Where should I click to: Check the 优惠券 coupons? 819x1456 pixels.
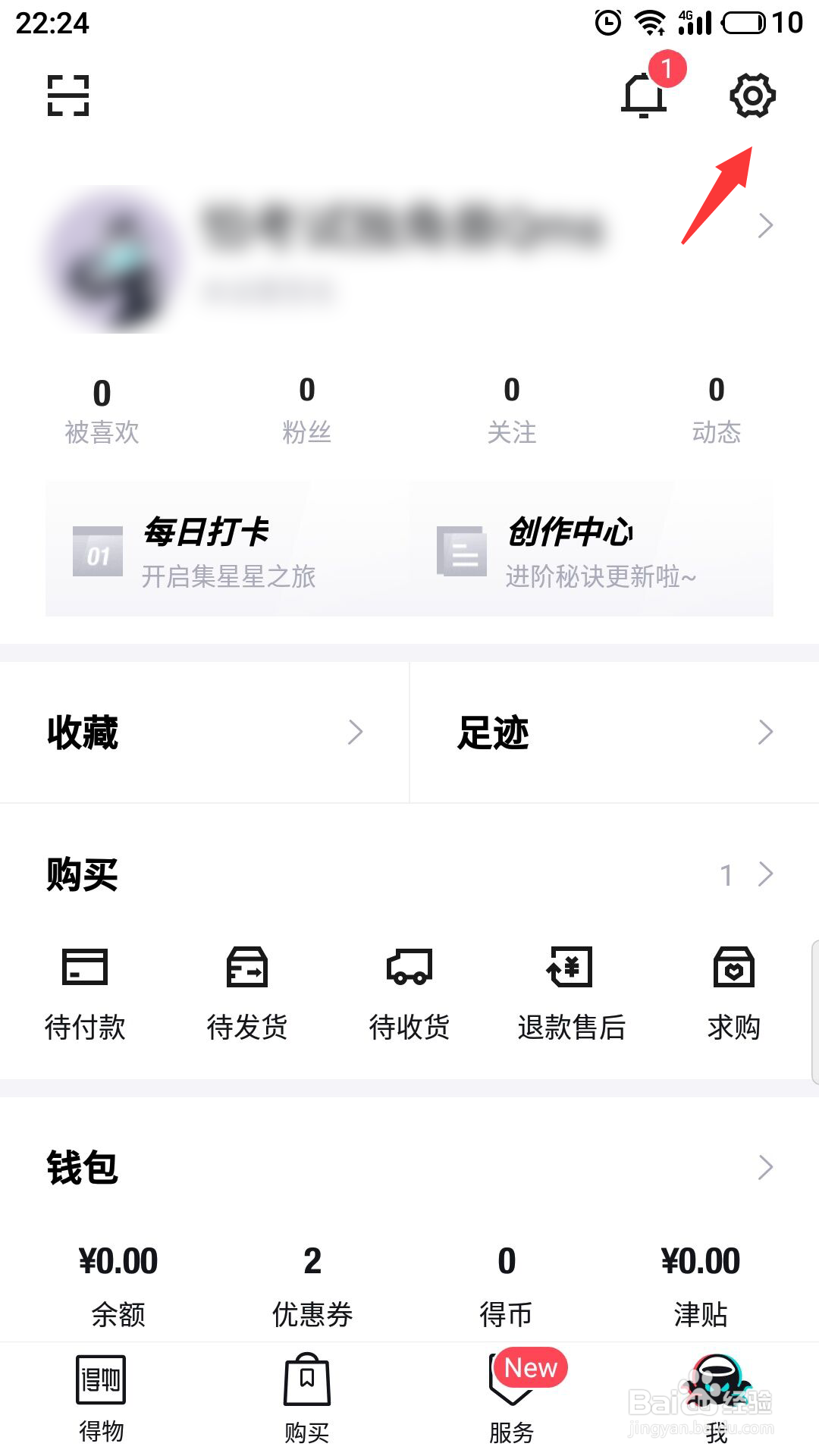(312, 1285)
